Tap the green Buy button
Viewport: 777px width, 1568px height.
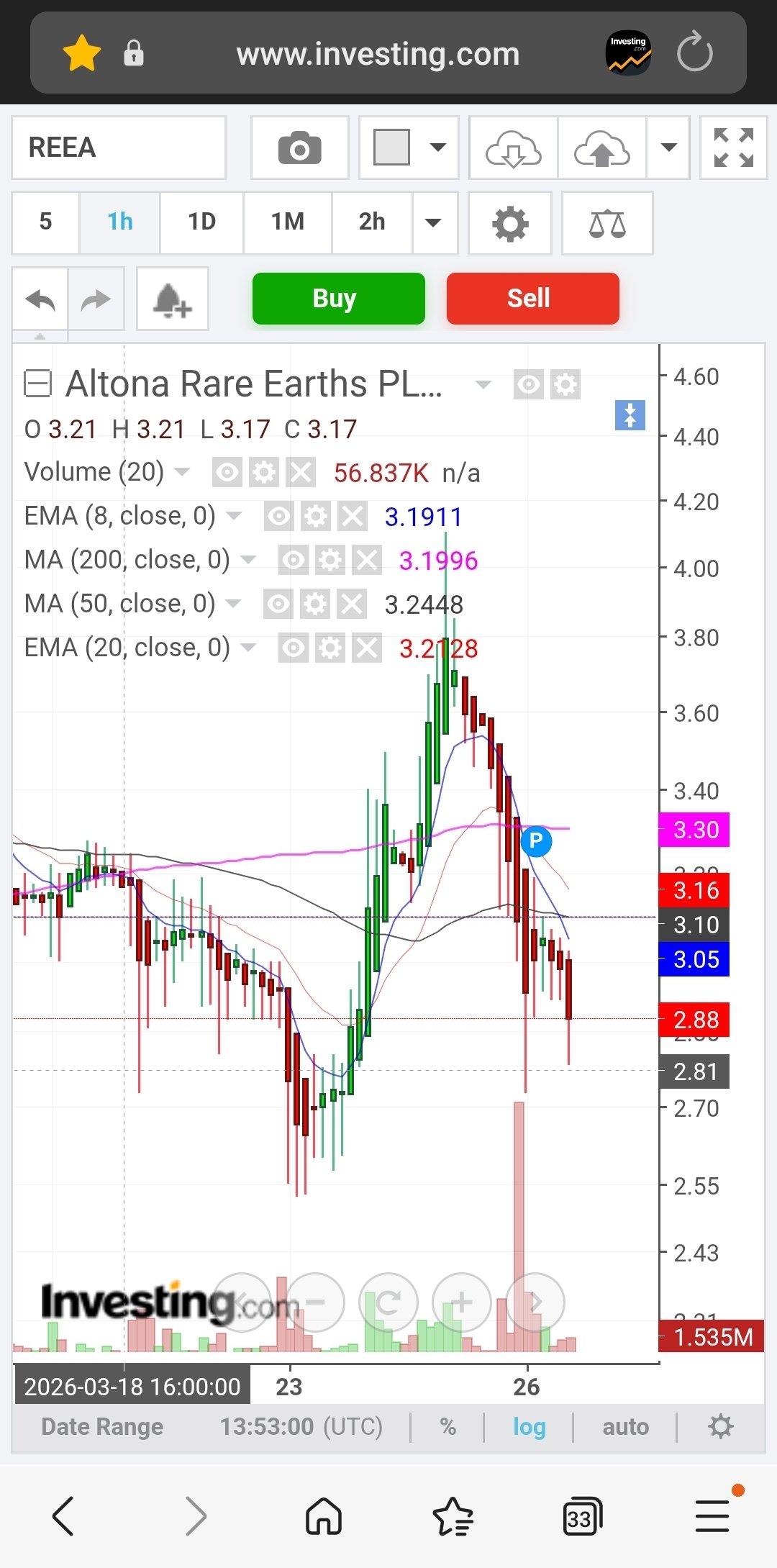338,299
